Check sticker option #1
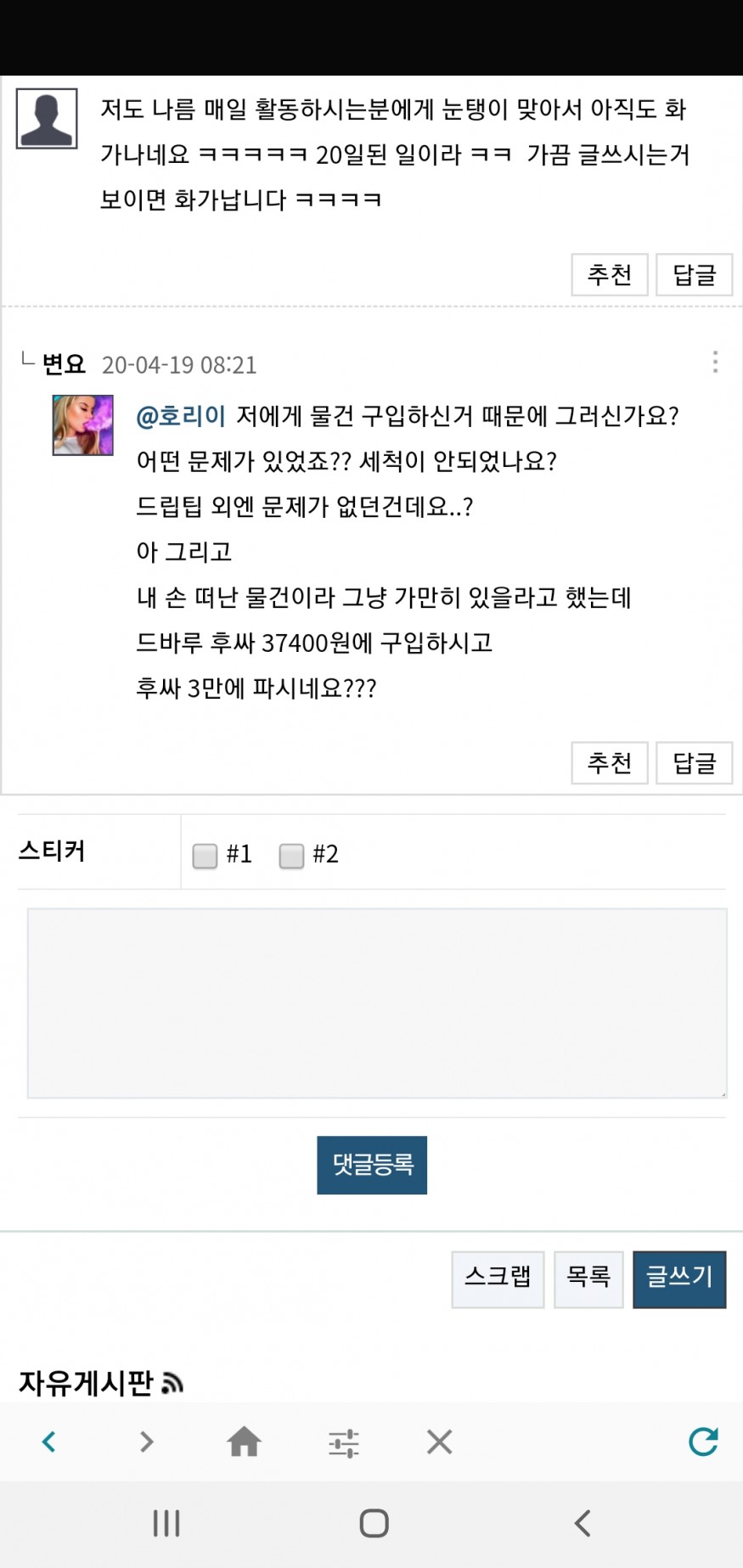 [205, 855]
